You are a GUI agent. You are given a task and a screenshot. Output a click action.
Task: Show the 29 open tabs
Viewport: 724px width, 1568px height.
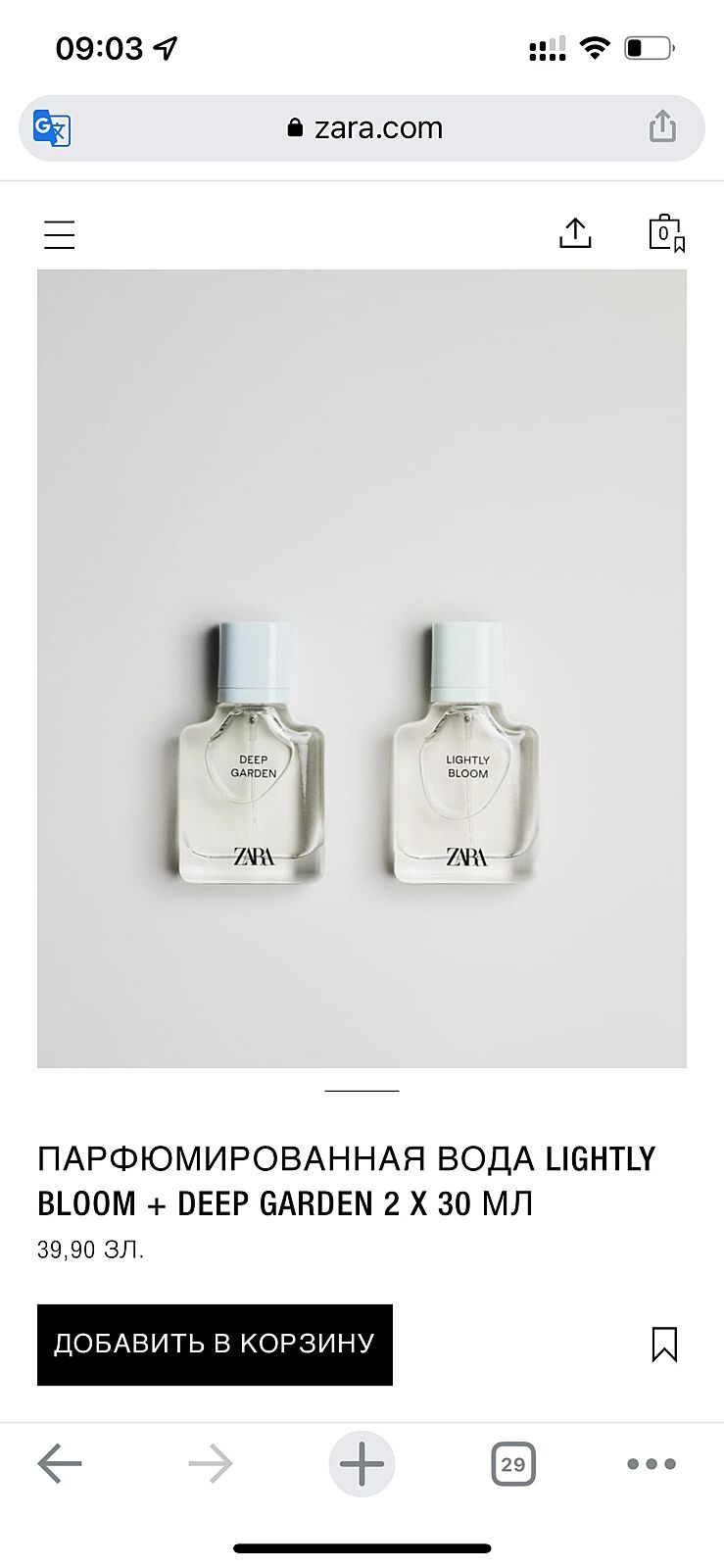tap(512, 1464)
